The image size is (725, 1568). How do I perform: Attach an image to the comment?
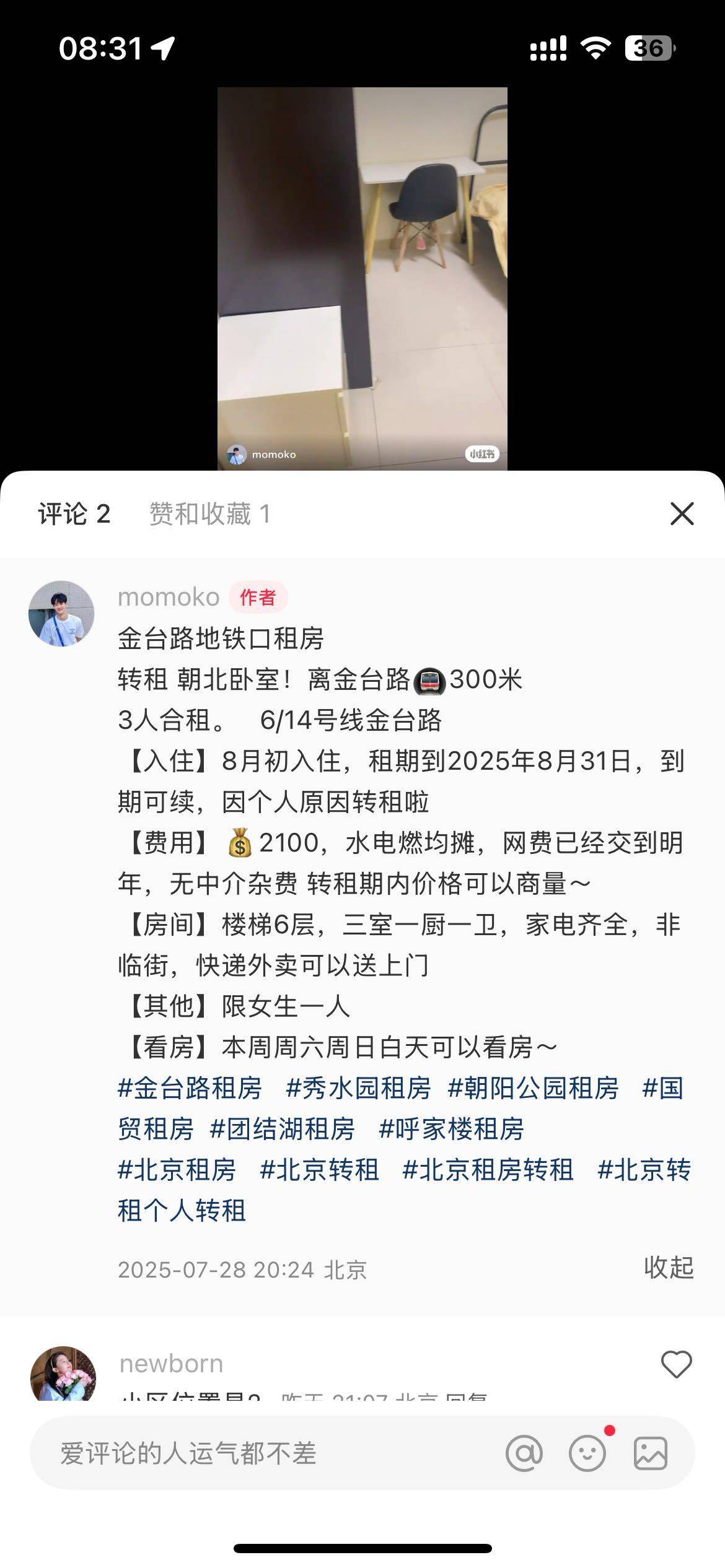pos(651,1453)
